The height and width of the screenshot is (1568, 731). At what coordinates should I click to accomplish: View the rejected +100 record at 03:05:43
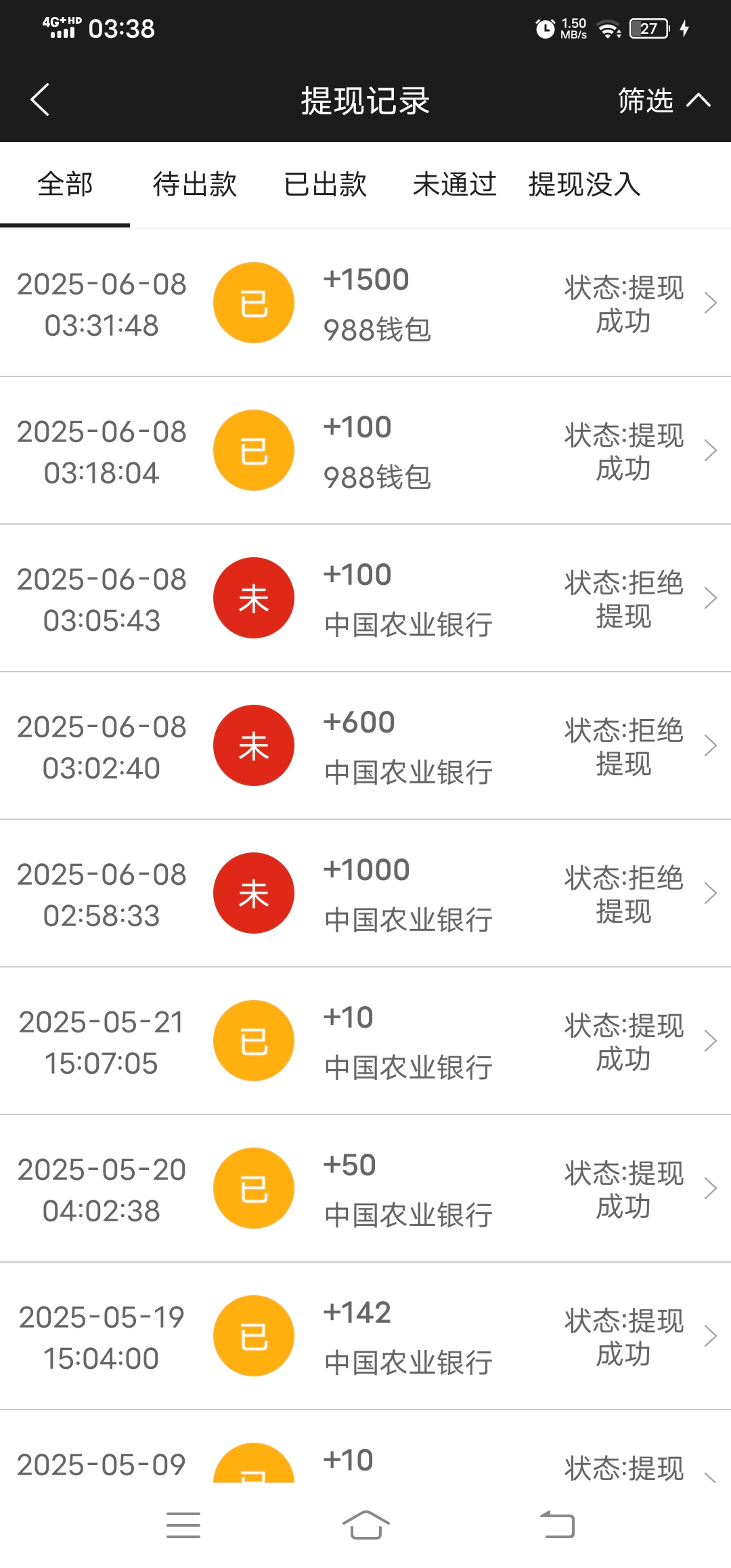point(365,598)
